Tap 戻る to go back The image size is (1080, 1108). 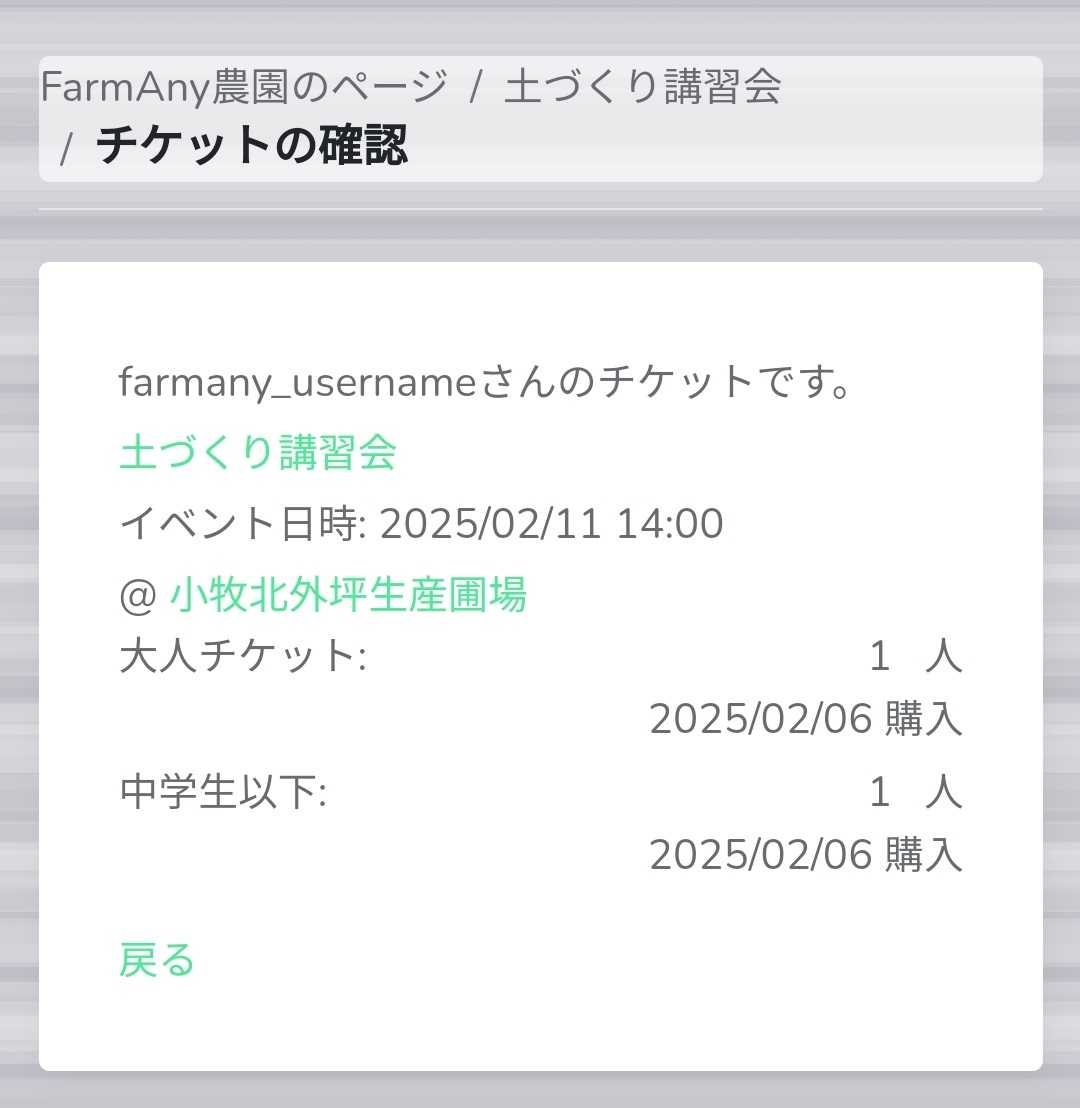(x=156, y=960)
